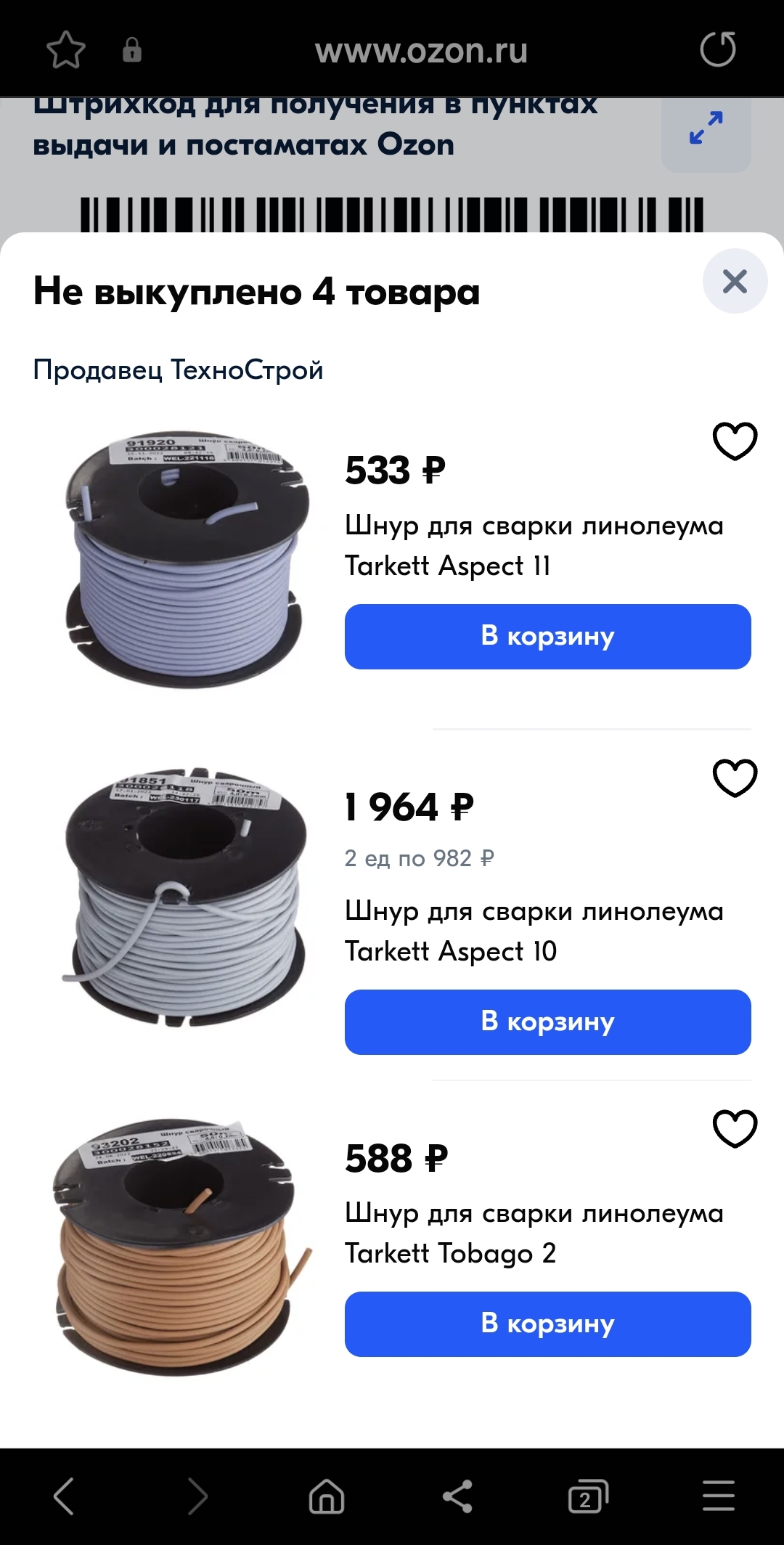
Task: Like the Tarkett Tobago 2 cord
Action: (x=735, y=1128)
